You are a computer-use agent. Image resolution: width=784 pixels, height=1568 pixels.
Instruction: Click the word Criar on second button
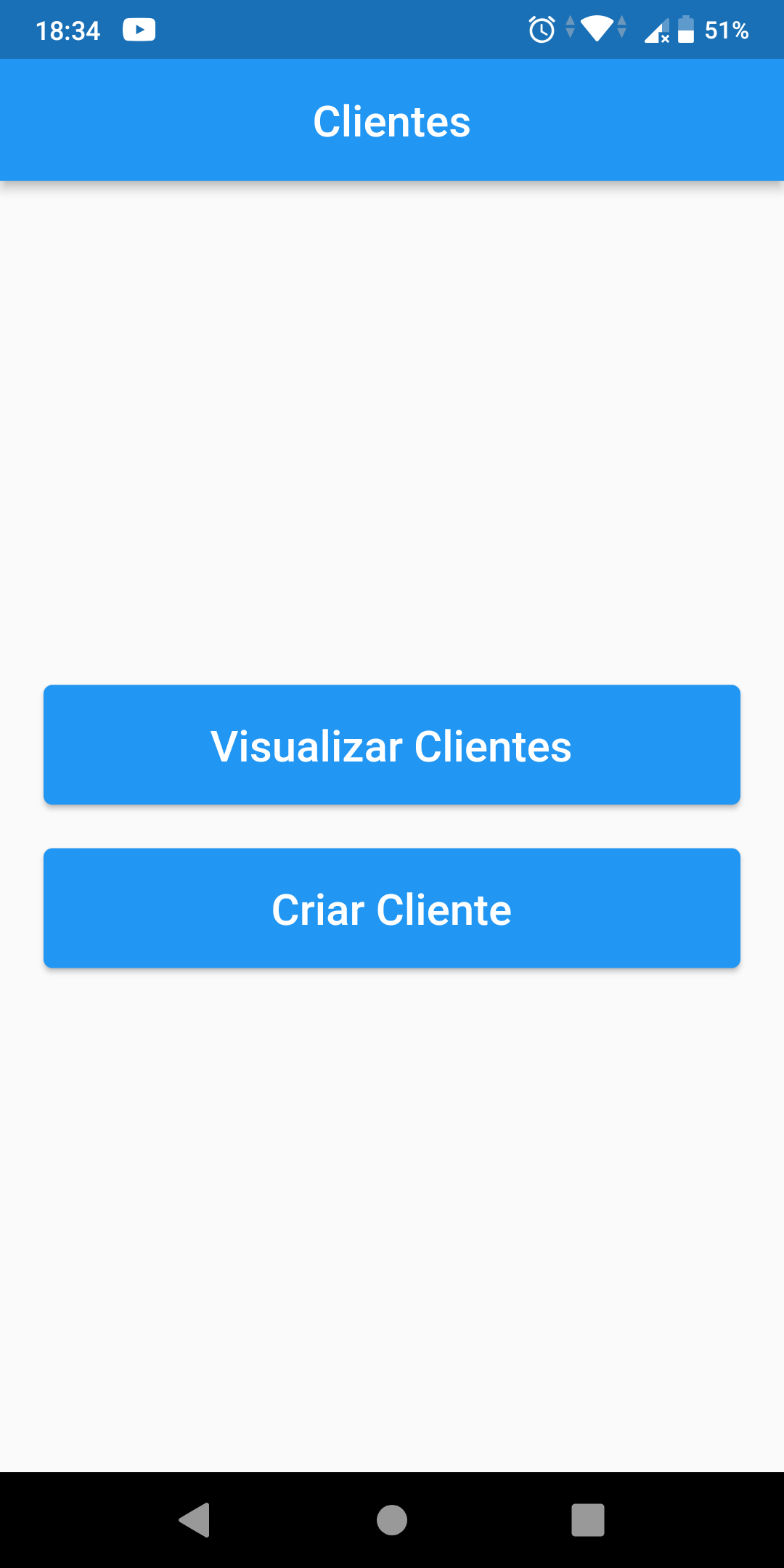[x=320, y=909]
